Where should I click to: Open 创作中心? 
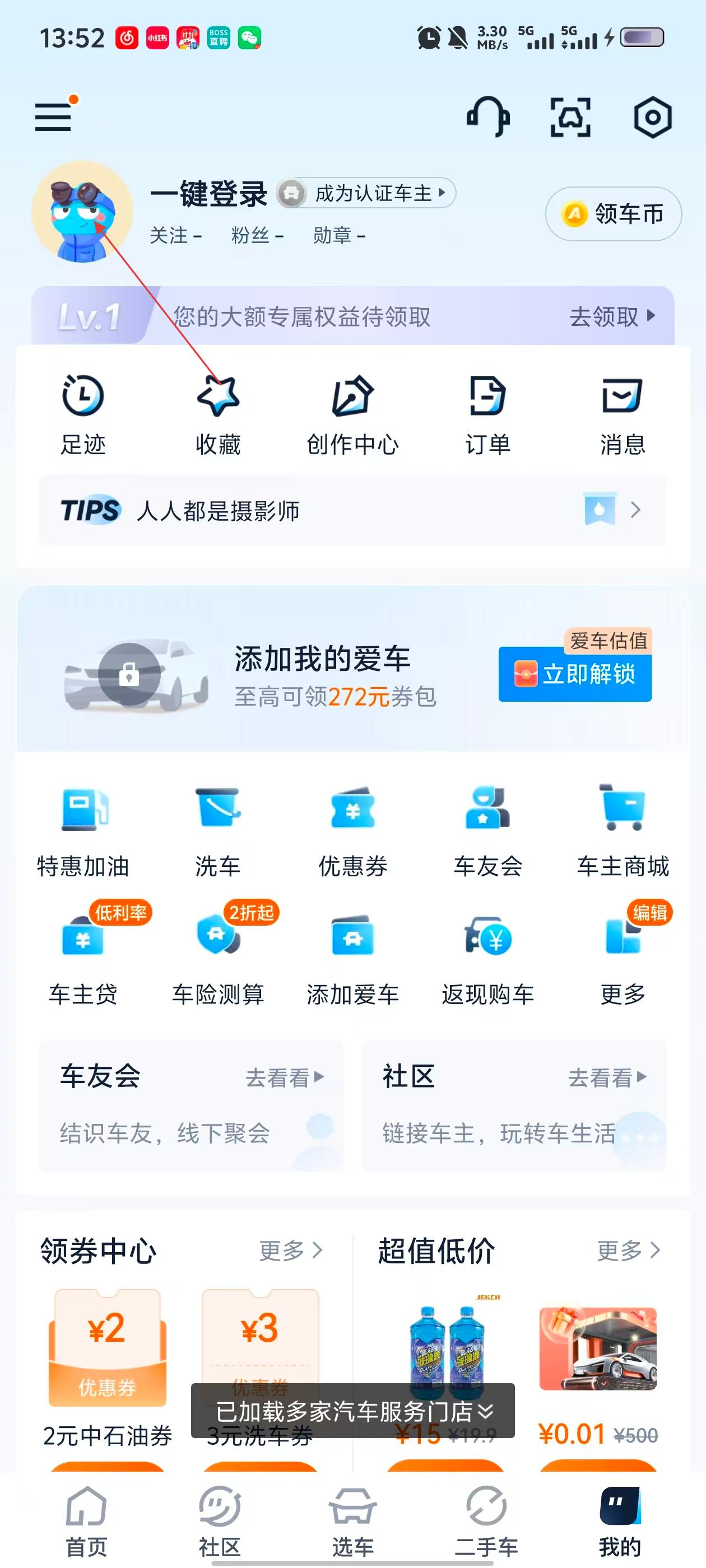[352, 415]
